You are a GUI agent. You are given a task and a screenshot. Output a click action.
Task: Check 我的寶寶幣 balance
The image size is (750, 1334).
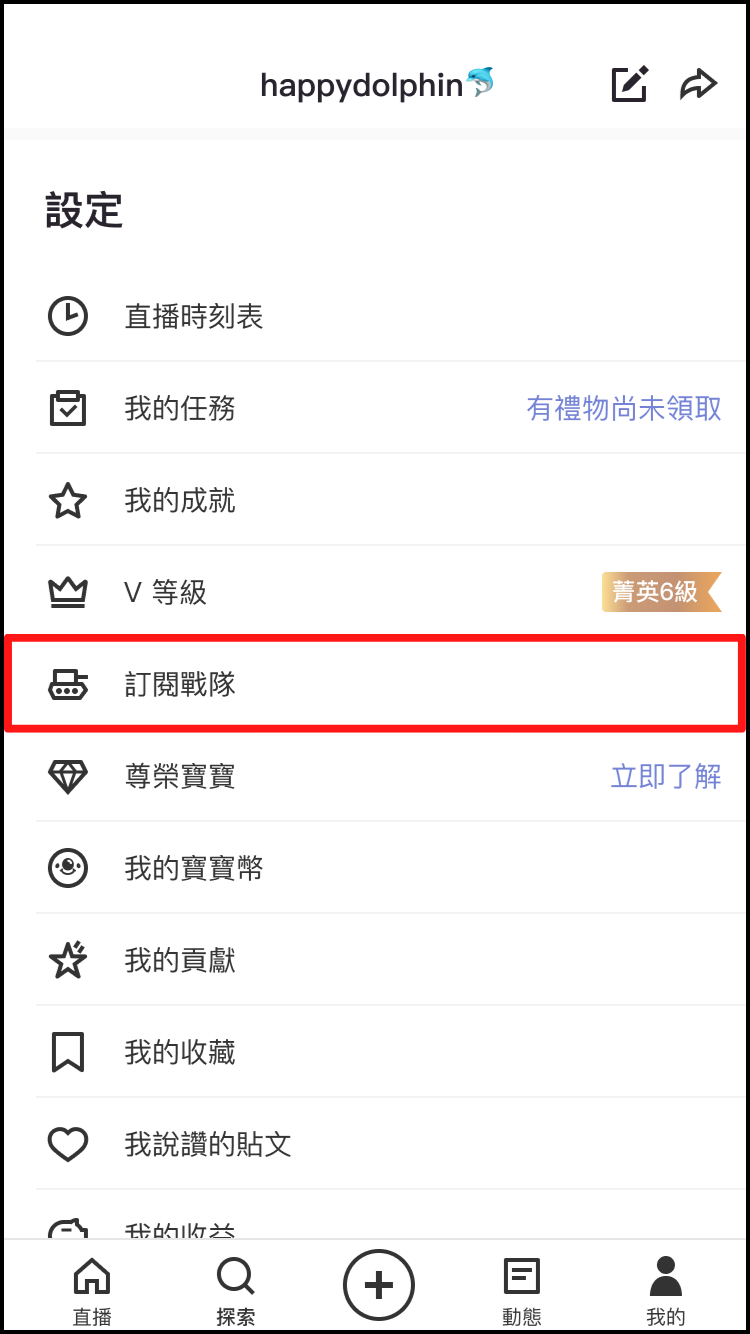point(194,868)
